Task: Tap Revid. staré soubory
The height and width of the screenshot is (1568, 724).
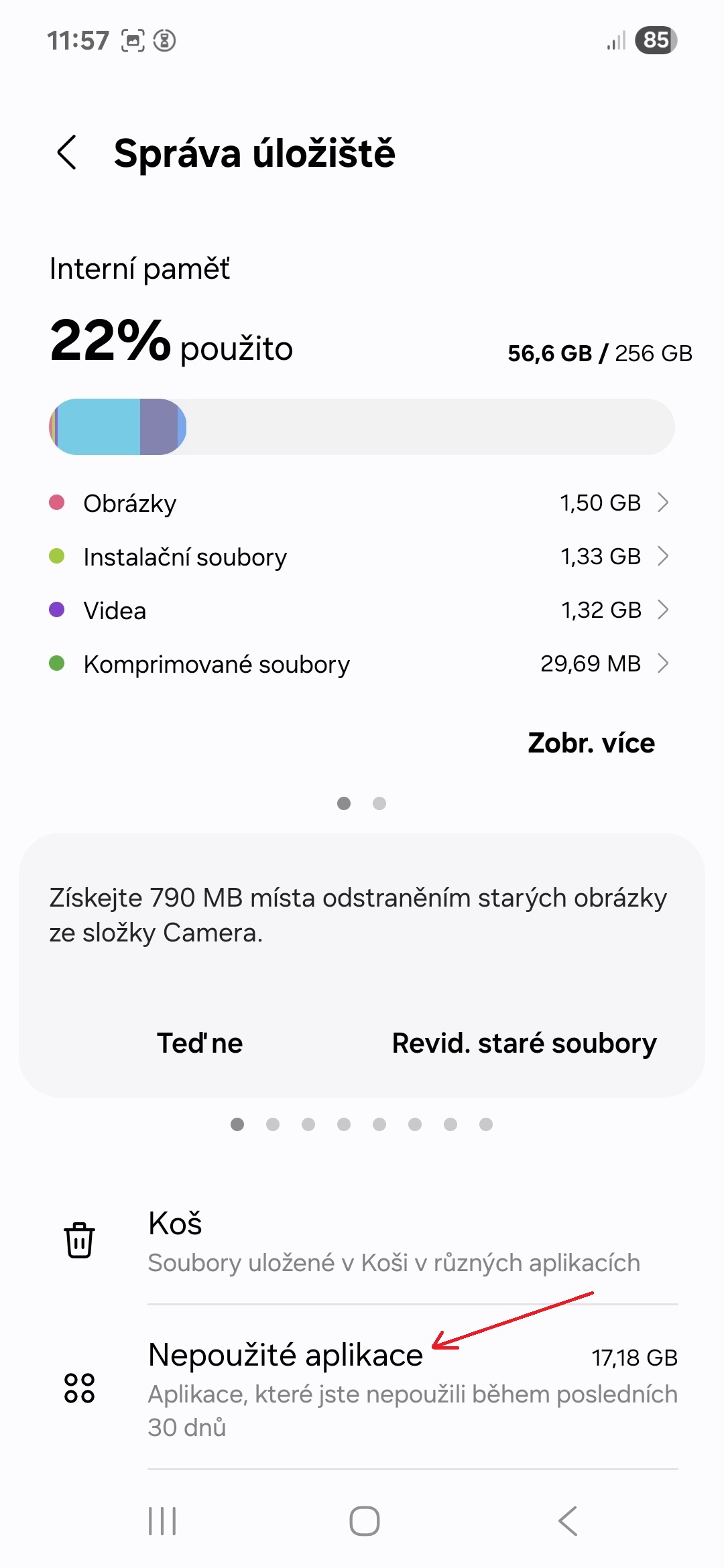Action: [x=524, y=1043]
